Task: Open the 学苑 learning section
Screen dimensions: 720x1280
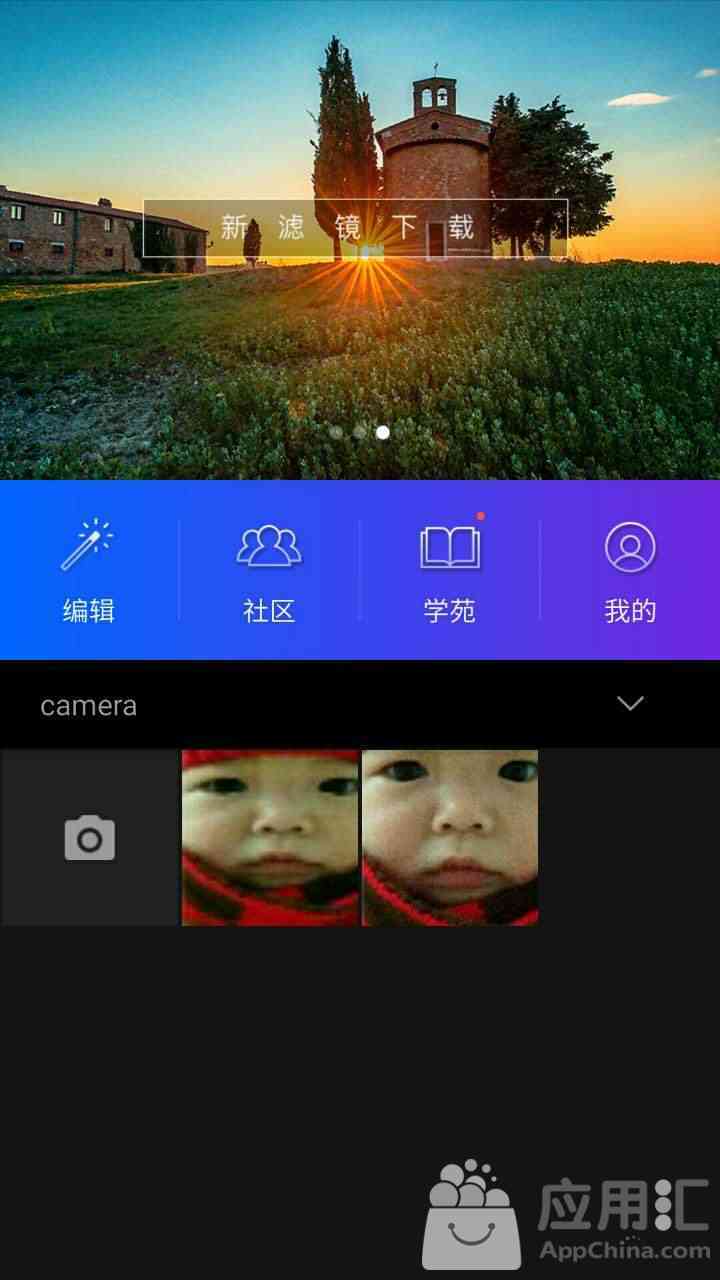Action: pos(449,571)
